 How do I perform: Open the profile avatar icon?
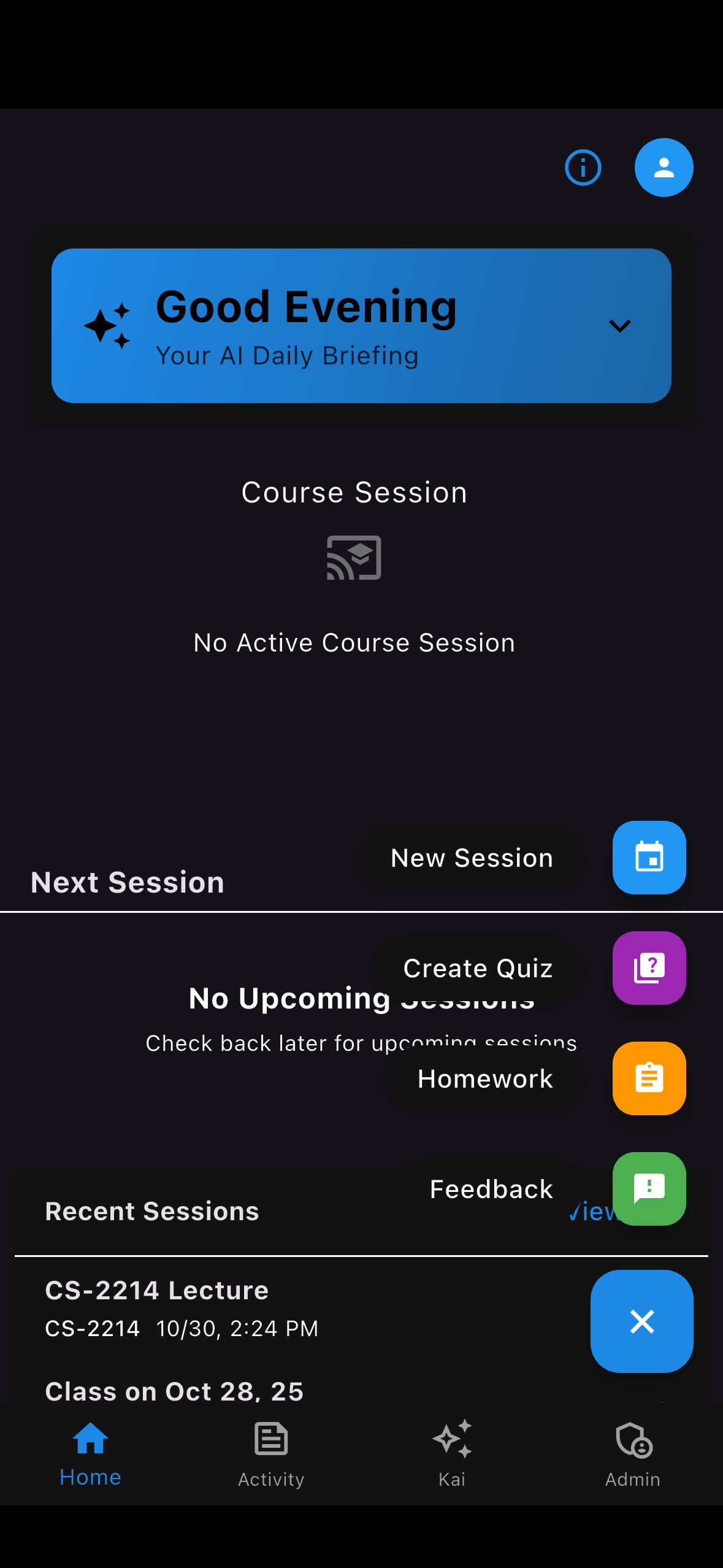664,167
